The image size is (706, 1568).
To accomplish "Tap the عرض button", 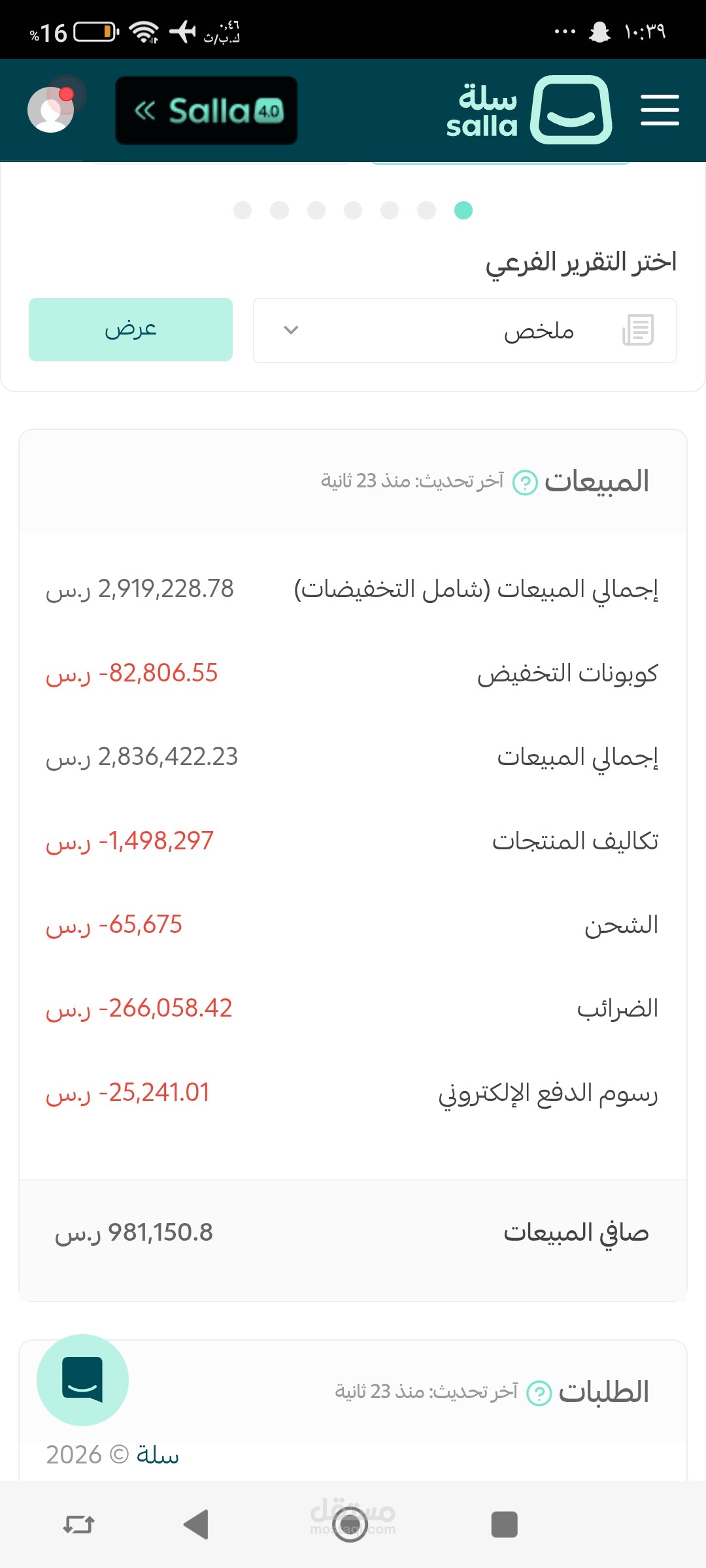I will coord(131,329).
